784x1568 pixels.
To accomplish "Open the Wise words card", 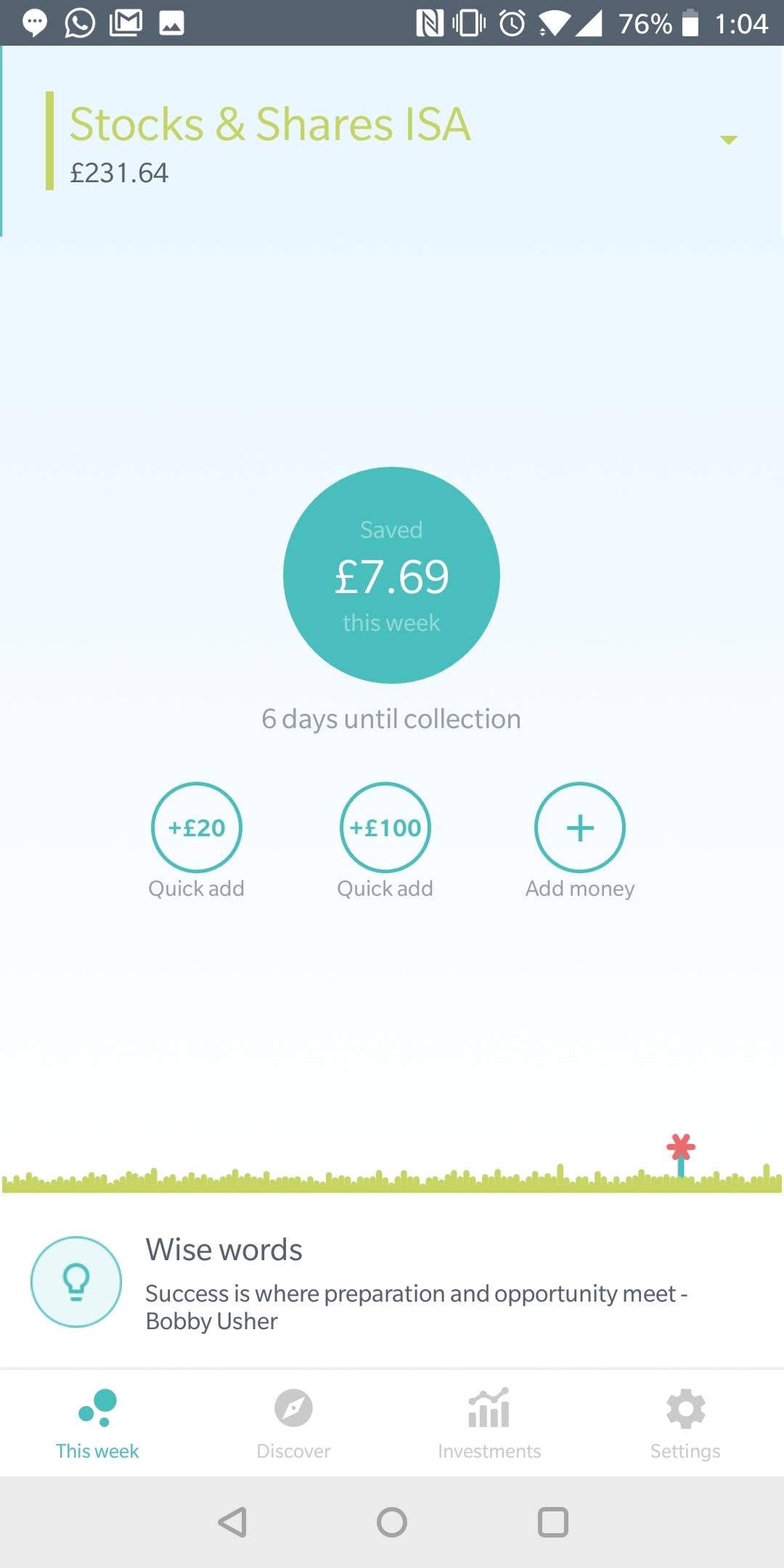I will (392, 1283).
